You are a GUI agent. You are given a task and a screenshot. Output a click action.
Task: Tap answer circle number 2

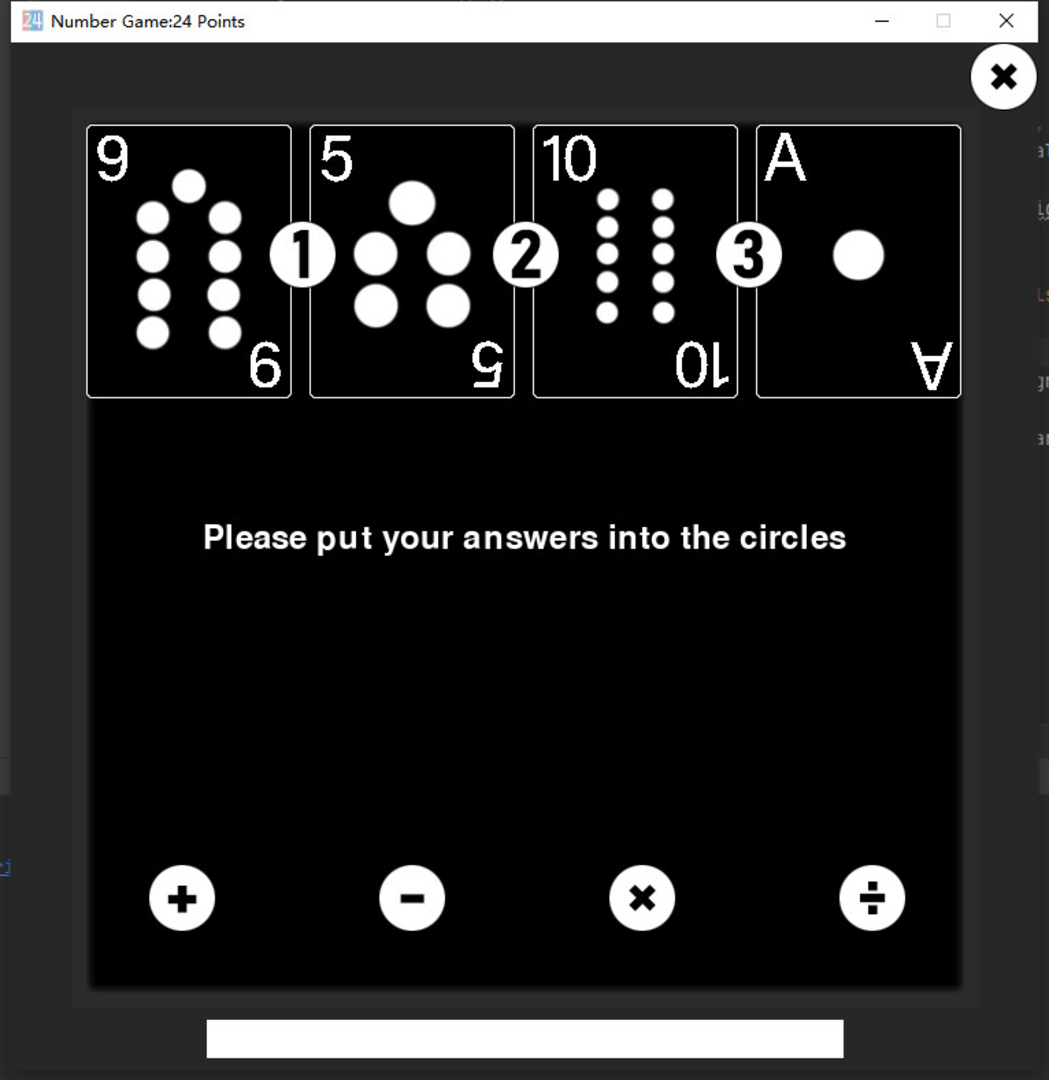click(x=525, y=256)
